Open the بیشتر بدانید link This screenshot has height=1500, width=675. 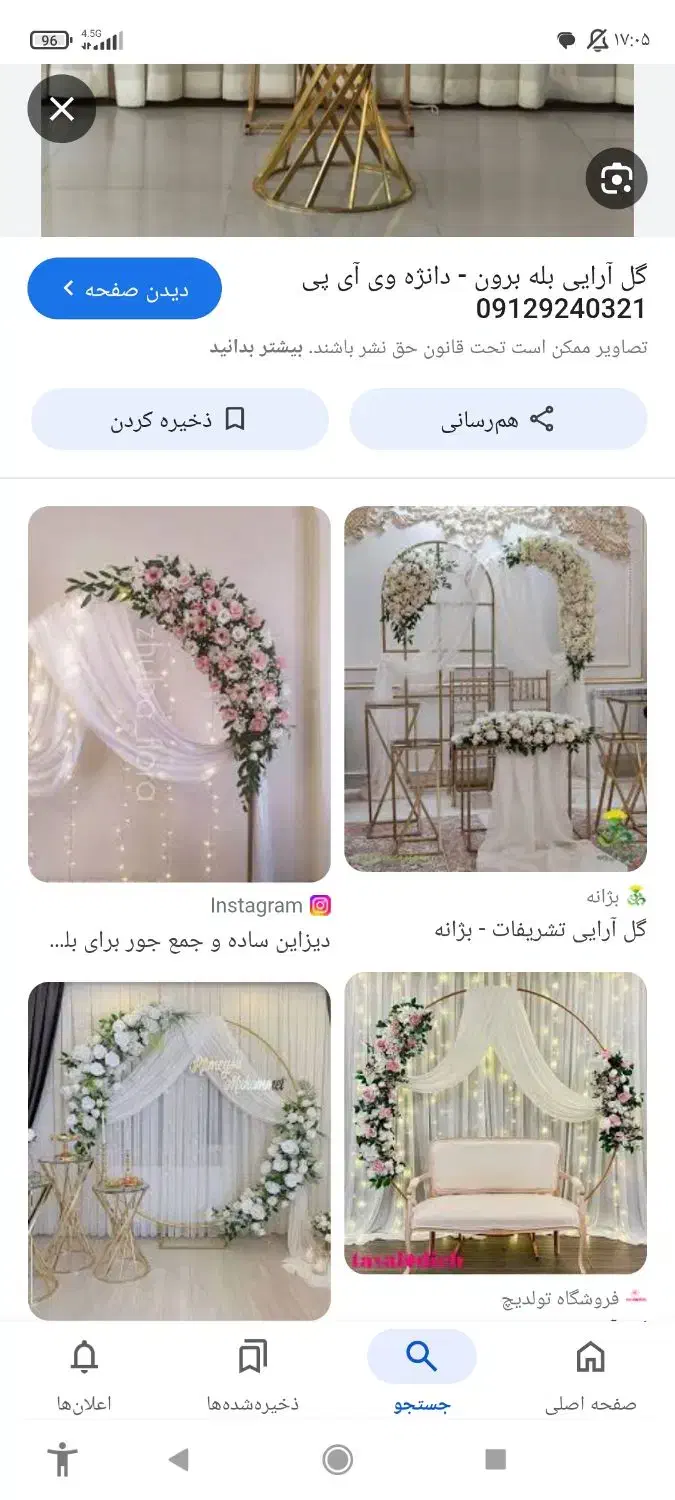[255, 348]
